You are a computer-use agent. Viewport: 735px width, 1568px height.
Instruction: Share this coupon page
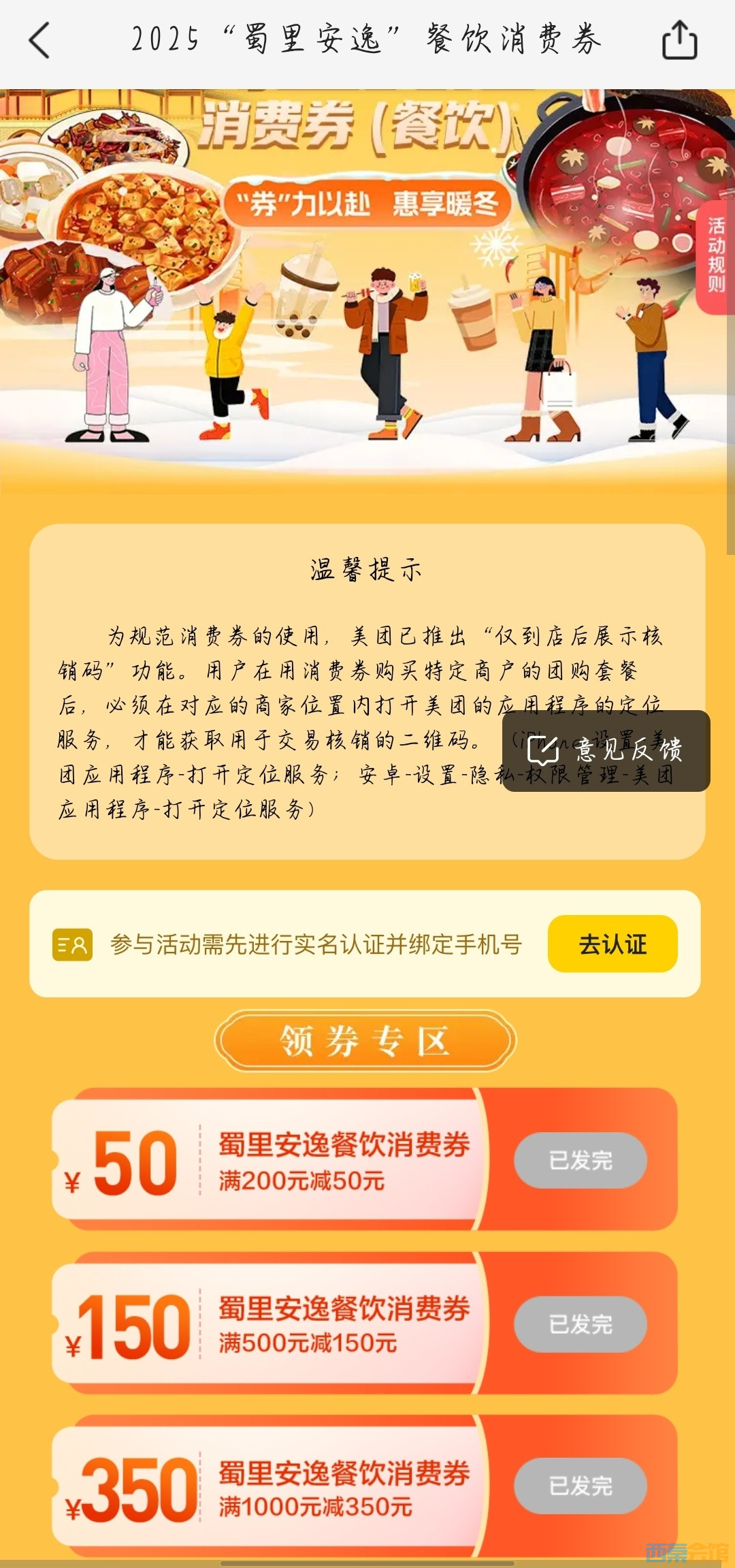679,40
